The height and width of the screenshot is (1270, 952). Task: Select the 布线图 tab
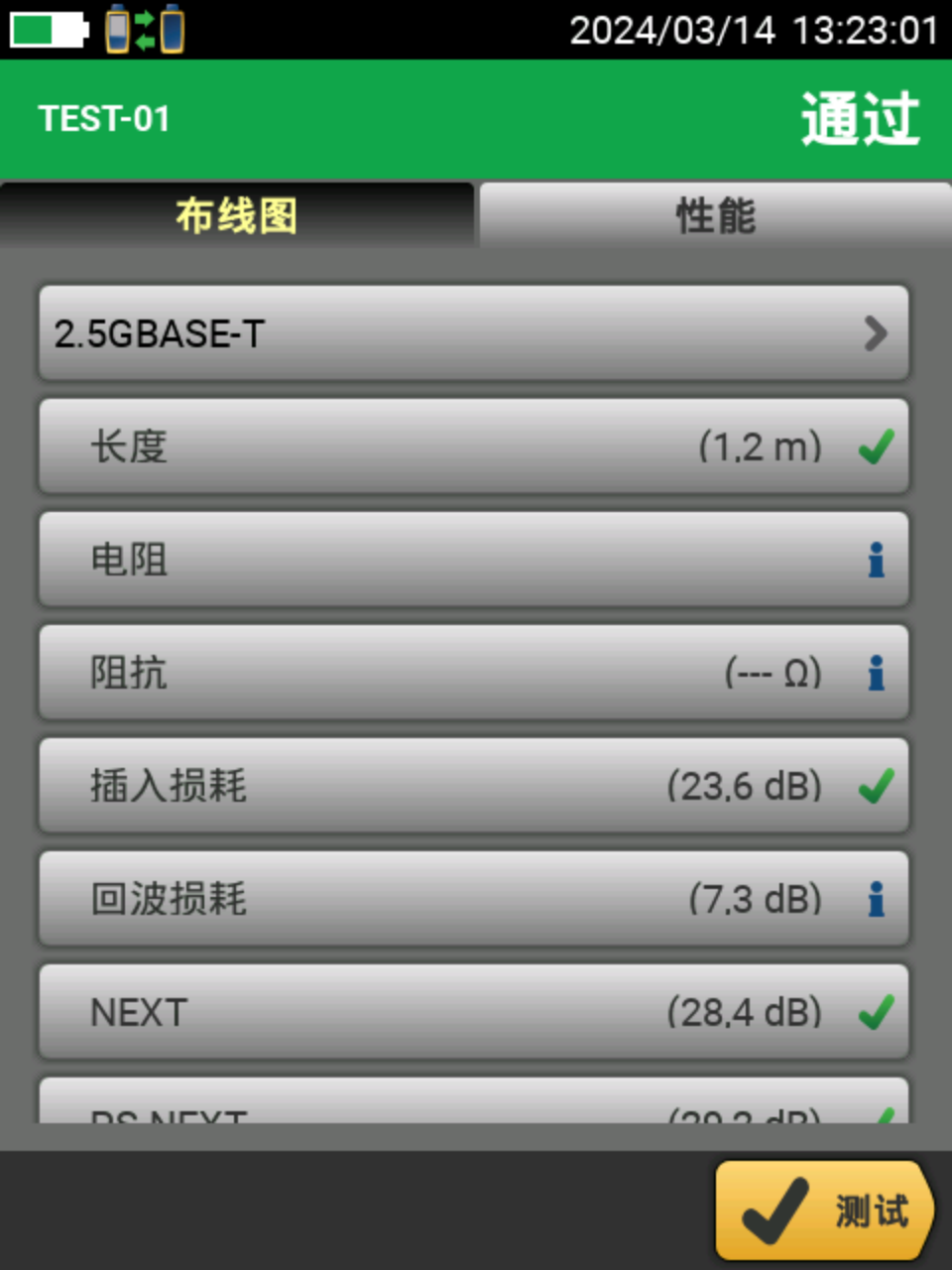tap(236, 215)
